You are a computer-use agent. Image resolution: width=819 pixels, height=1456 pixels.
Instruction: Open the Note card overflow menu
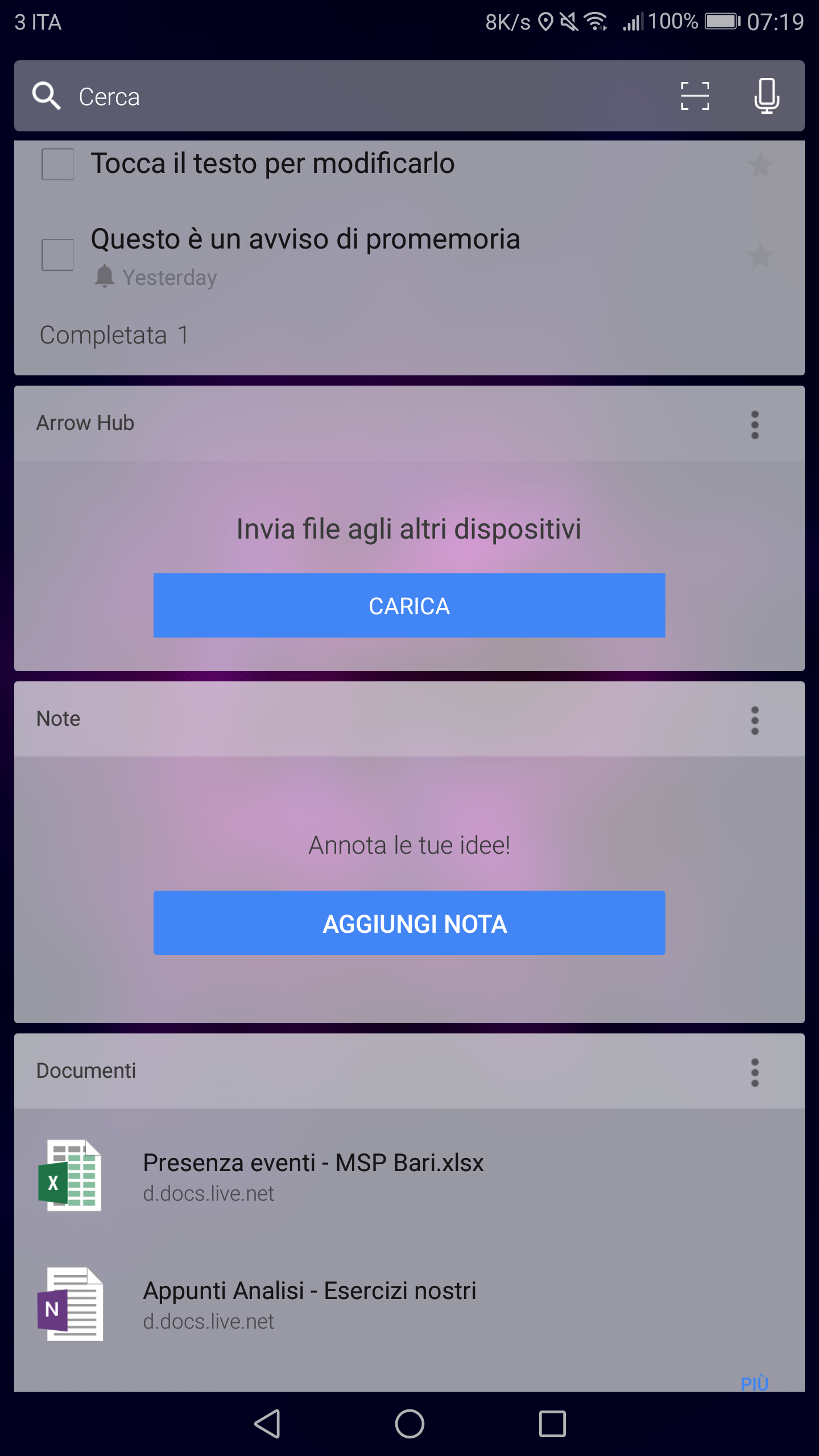coord(755,720)
